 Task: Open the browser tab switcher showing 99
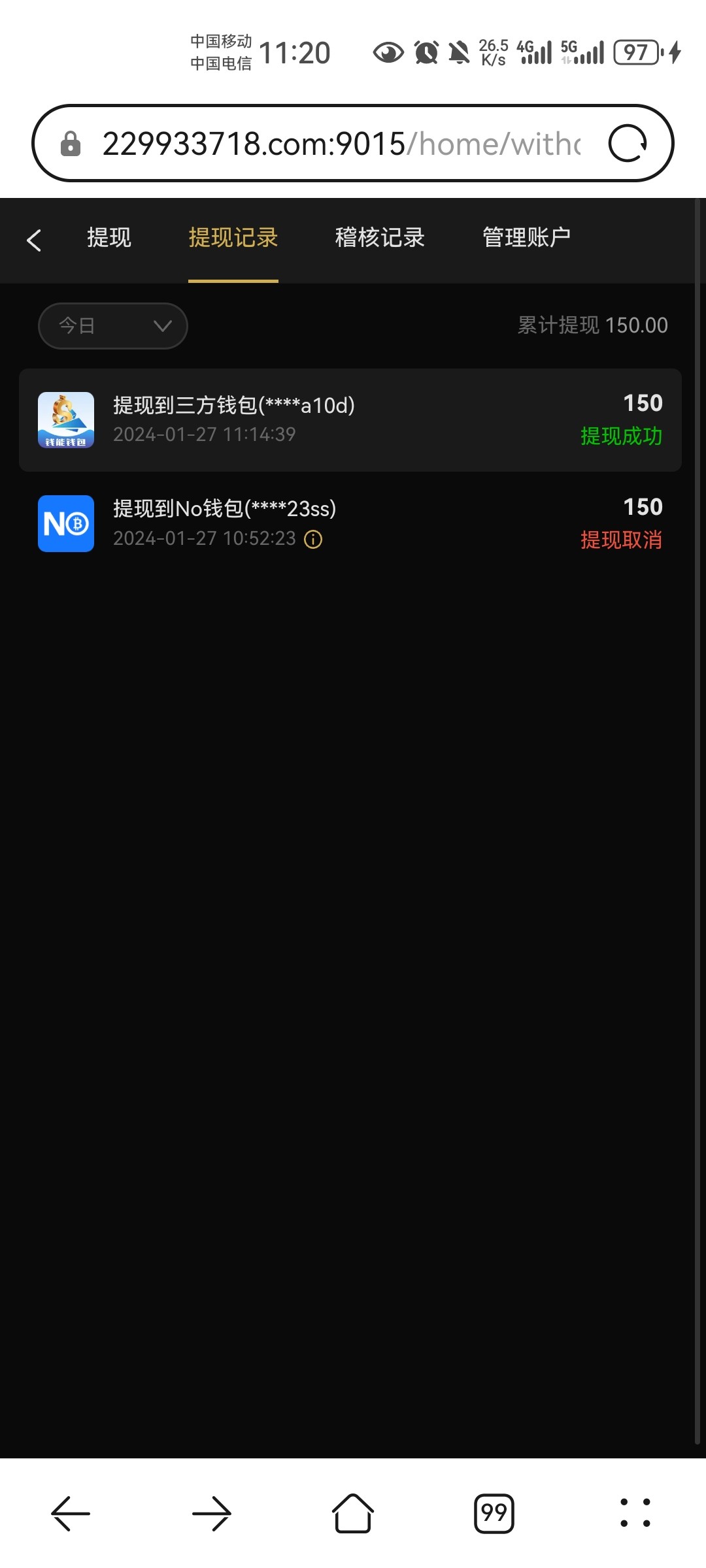494,1513
